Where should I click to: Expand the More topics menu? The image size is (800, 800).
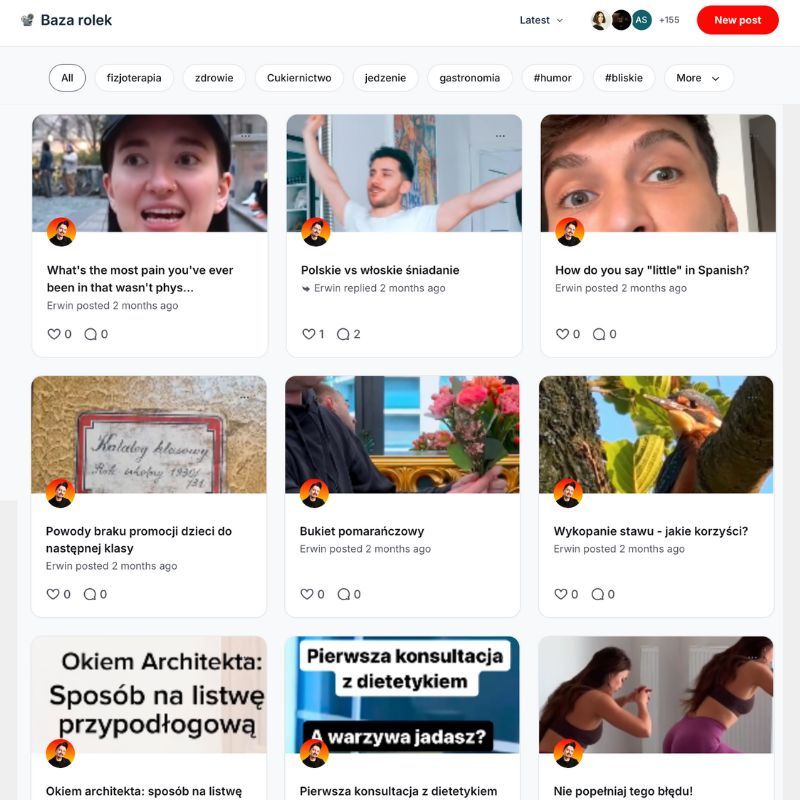coord(698,78)
